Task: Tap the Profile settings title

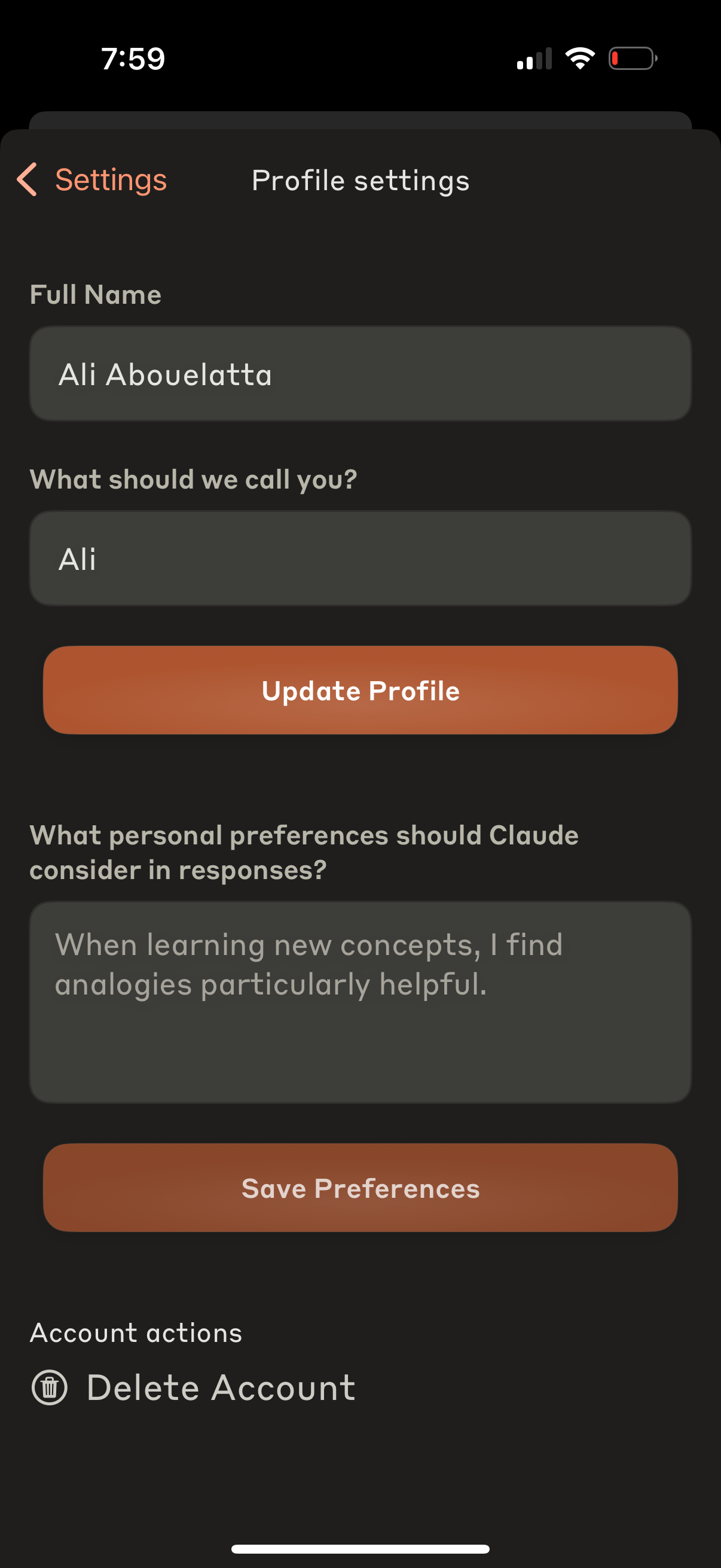Action: point(360,179)
